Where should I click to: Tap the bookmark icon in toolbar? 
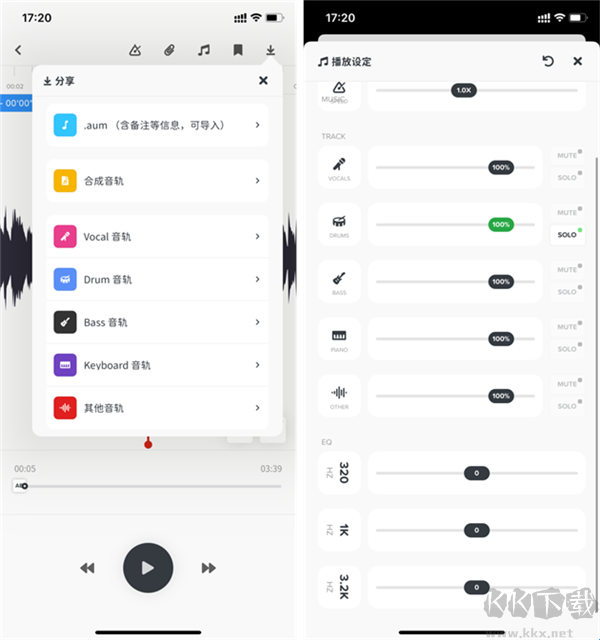(x=238, y=50)
